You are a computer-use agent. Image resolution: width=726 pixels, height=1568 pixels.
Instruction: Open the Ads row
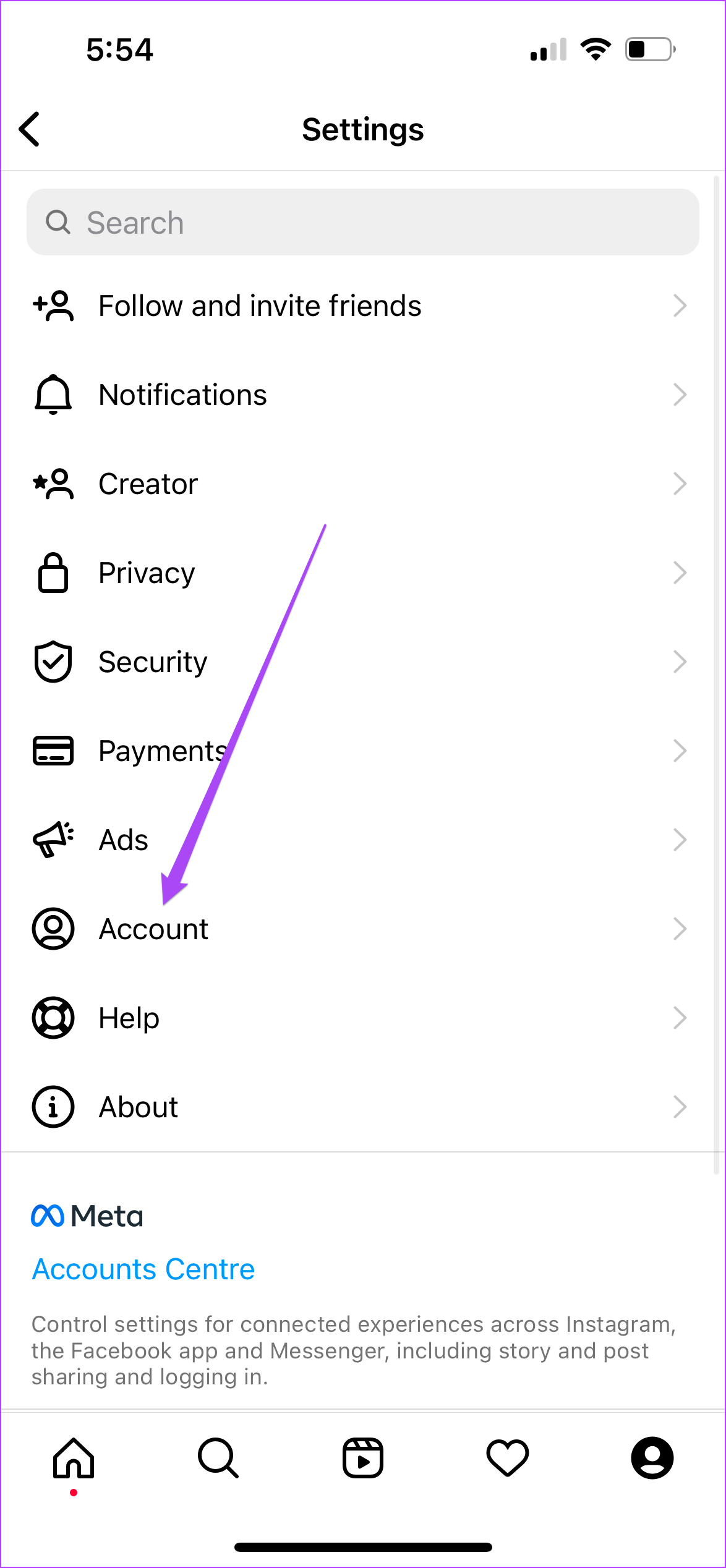(363, 840)
